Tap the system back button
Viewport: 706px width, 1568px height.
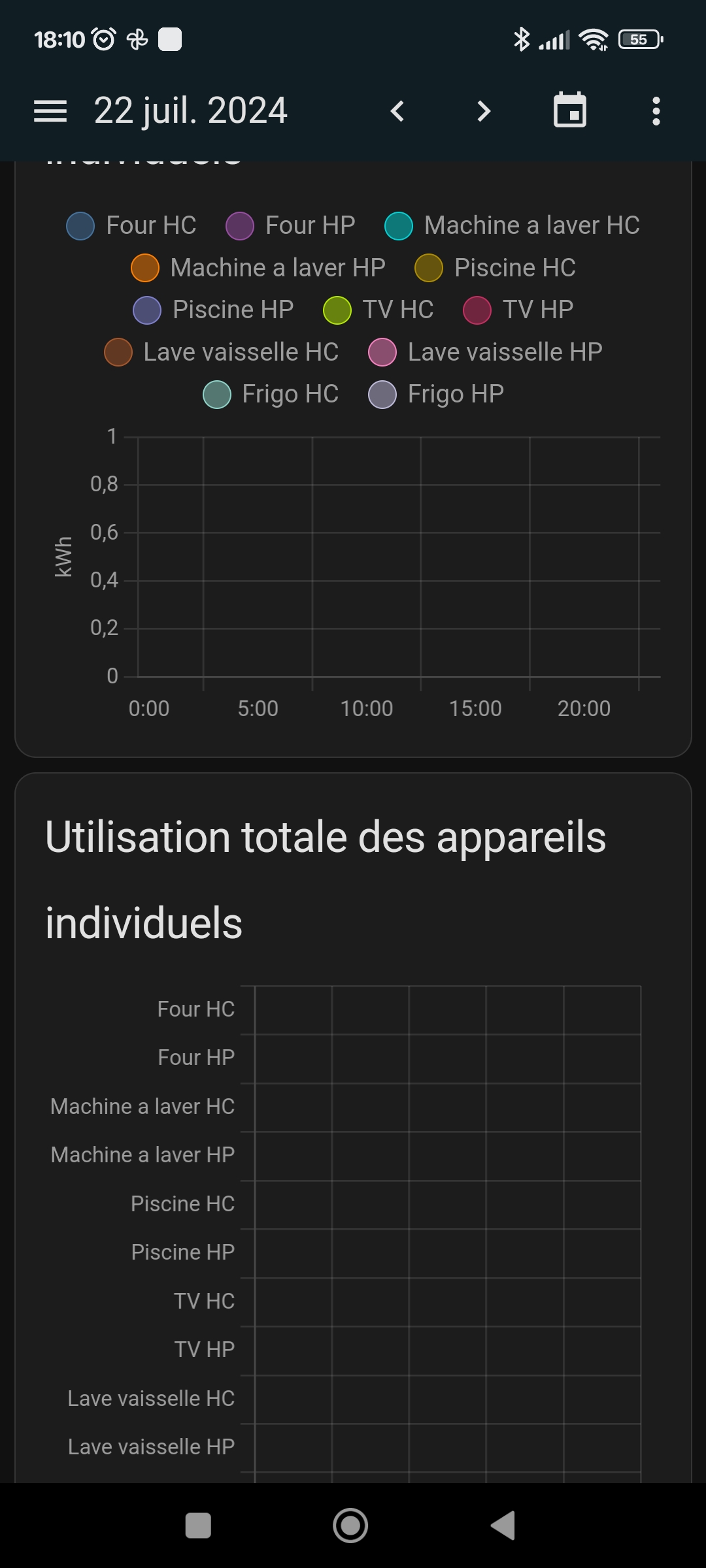tap(503, 1526)
